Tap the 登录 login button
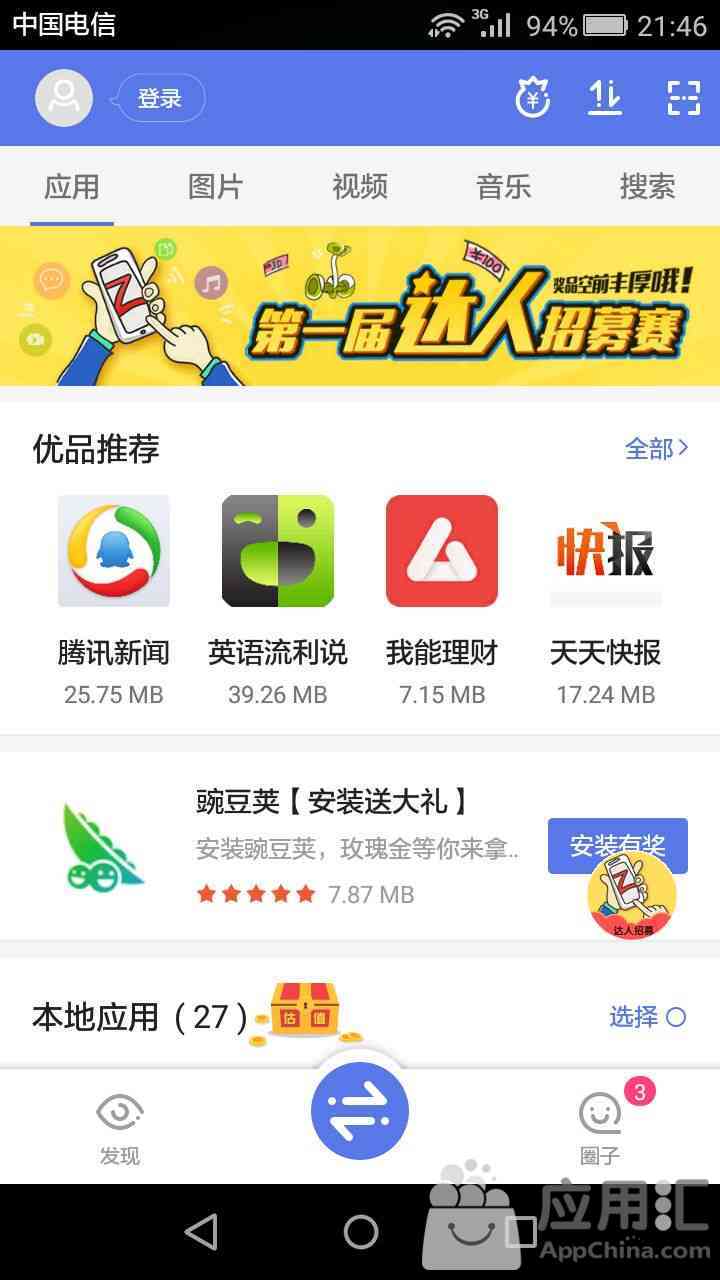The image size is (720, 1280). (160, 98)
